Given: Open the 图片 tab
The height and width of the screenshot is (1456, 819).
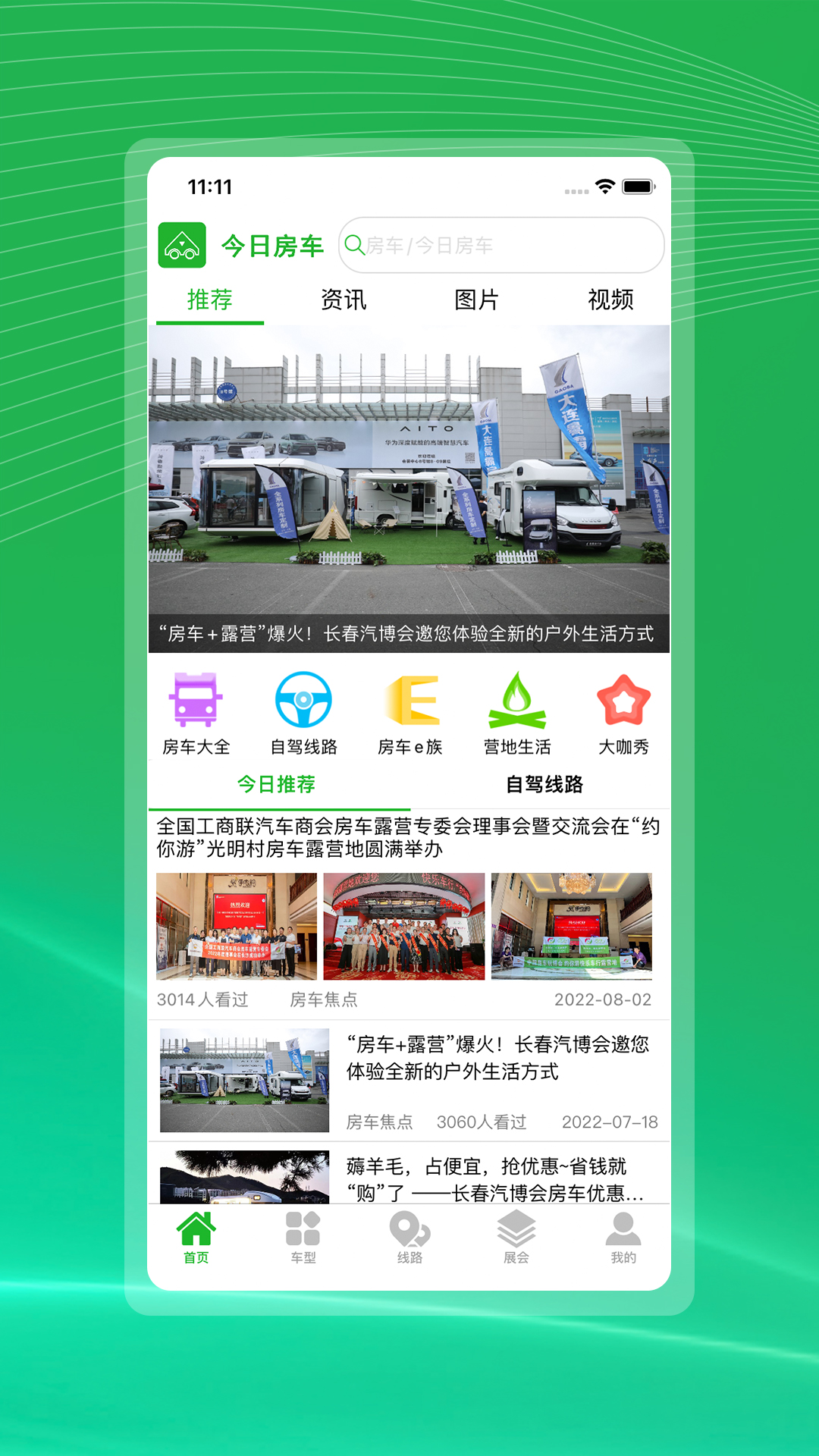Looking at the screenshot, I should 476,300.
